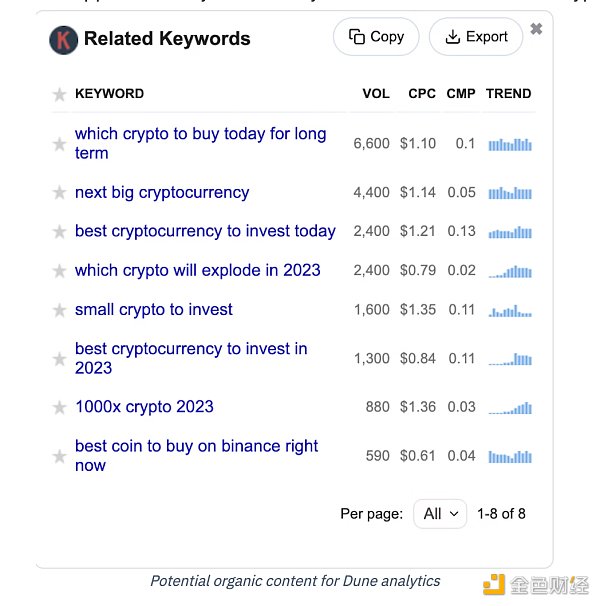Tap the star beside the KEYWORD header

[59, 94]
